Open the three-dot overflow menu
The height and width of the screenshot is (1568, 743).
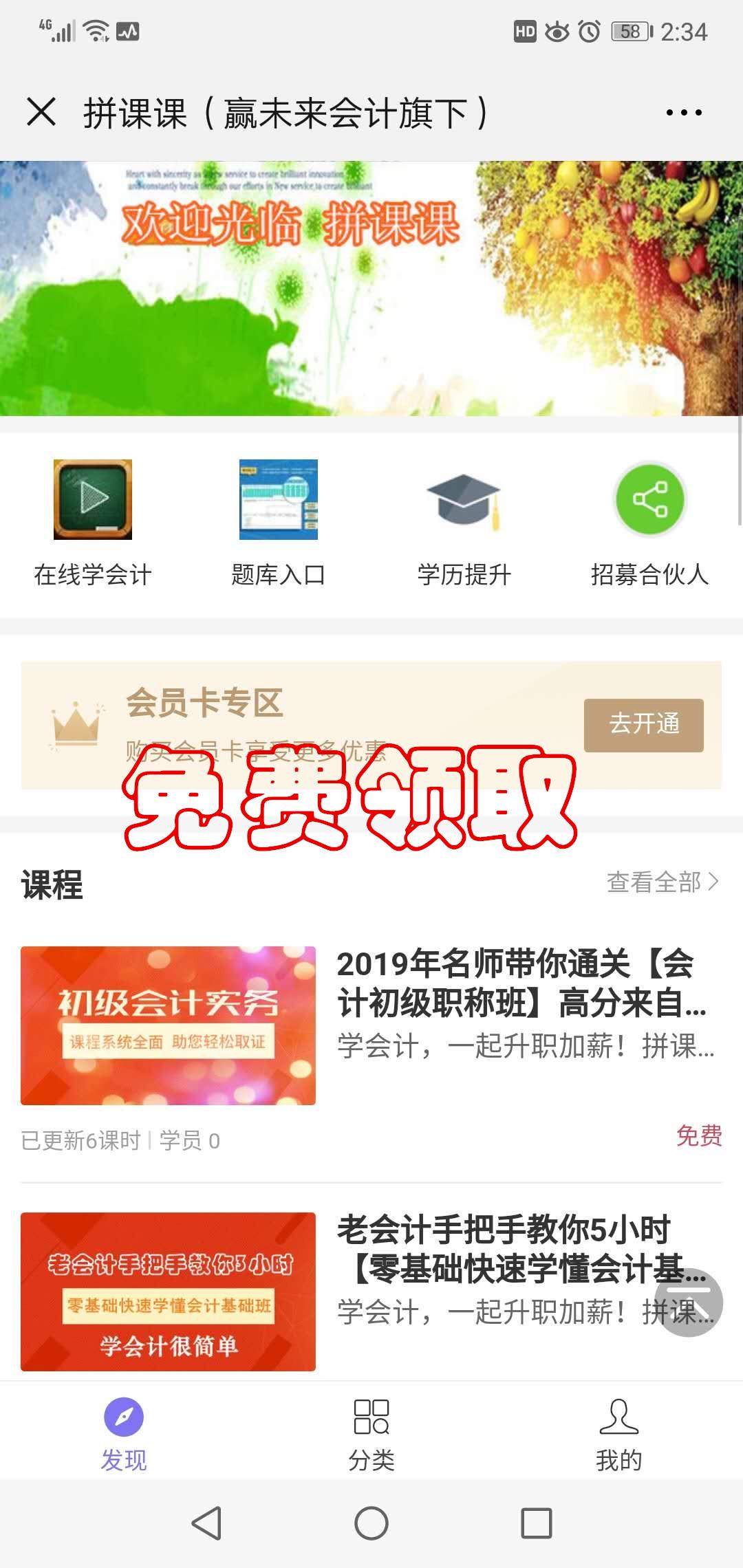[x=684, y=113]
